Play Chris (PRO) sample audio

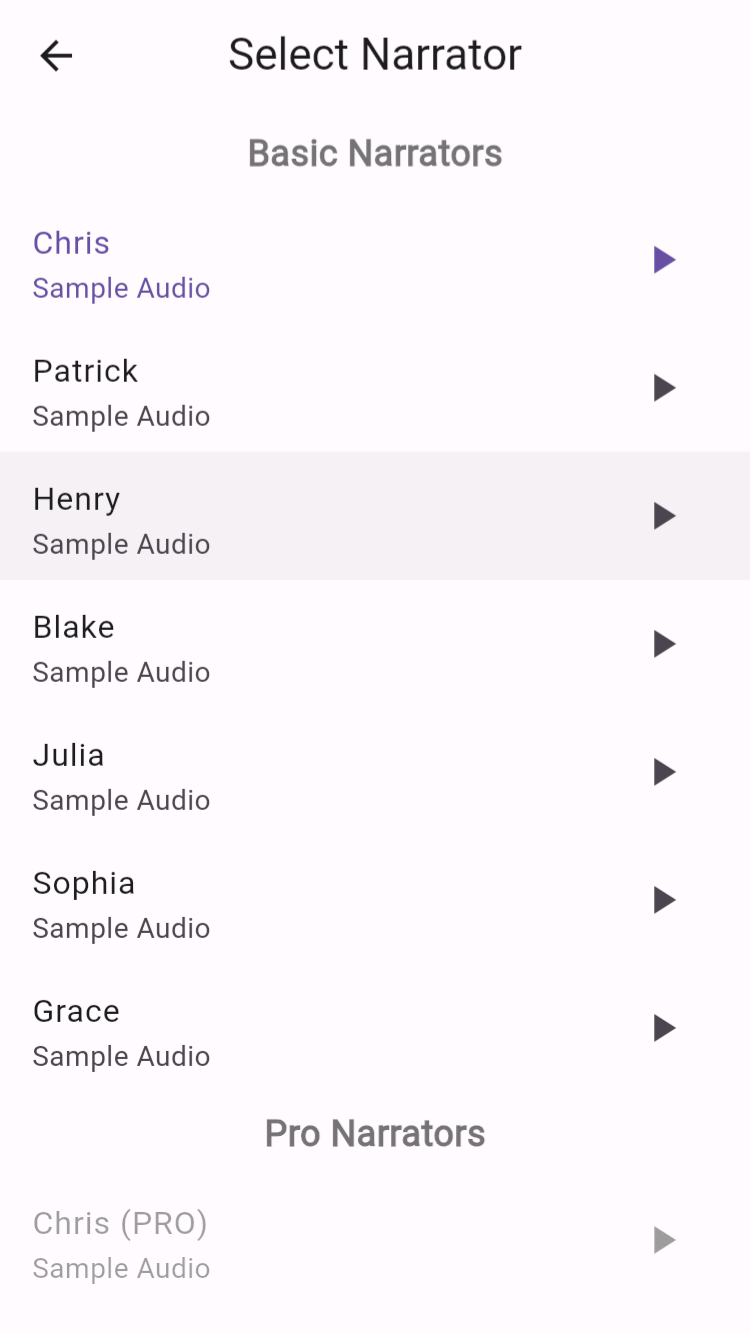point(664,1240)
